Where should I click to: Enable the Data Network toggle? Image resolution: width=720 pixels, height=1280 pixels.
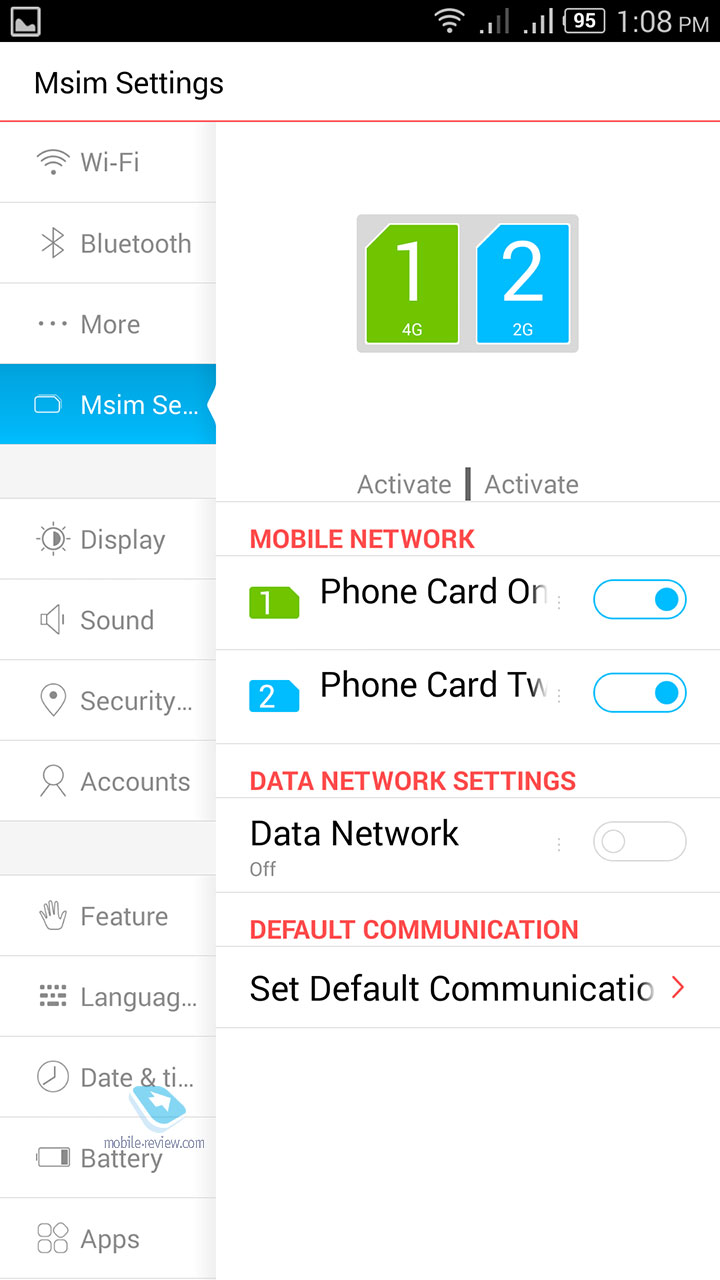(640, 842)
